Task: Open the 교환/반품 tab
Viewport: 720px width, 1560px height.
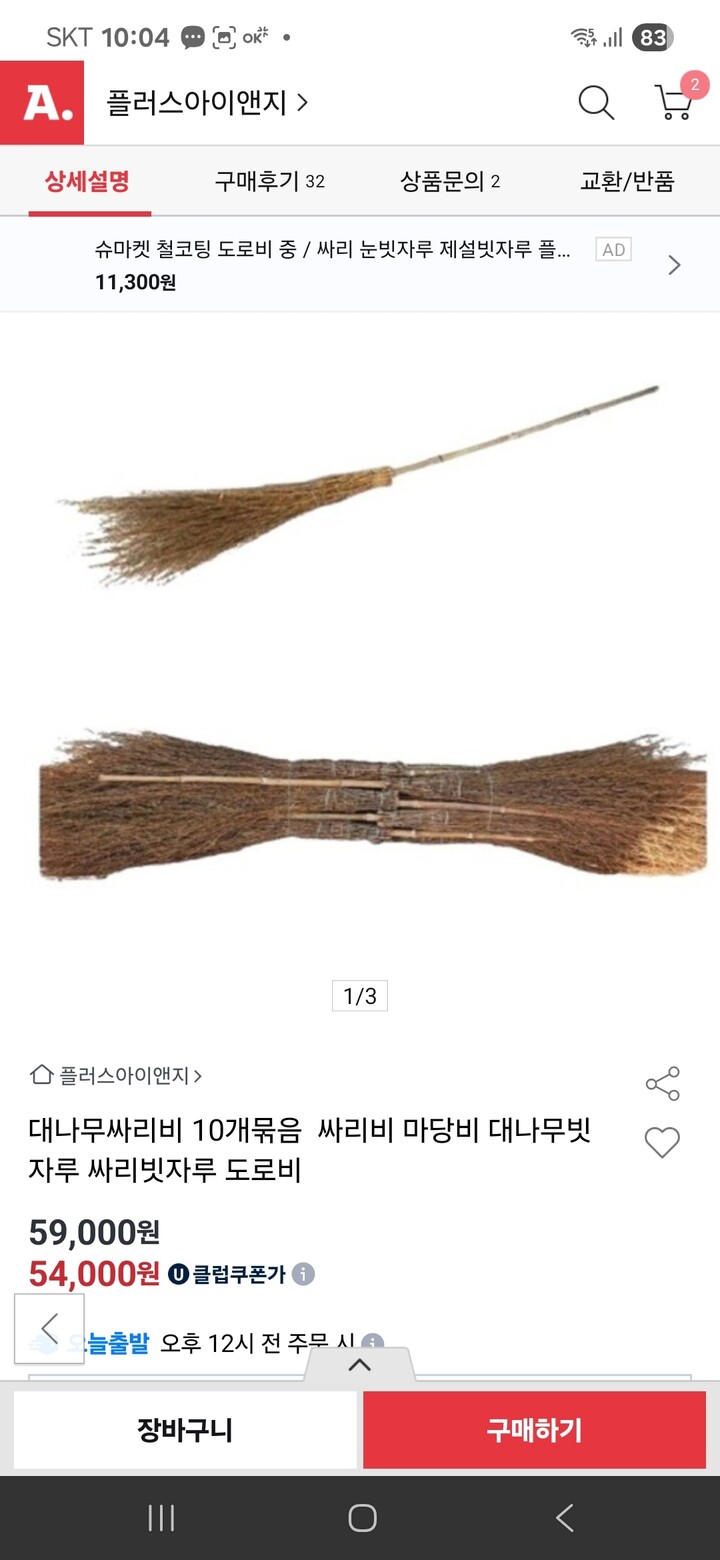Action: [x=629, y=183]
